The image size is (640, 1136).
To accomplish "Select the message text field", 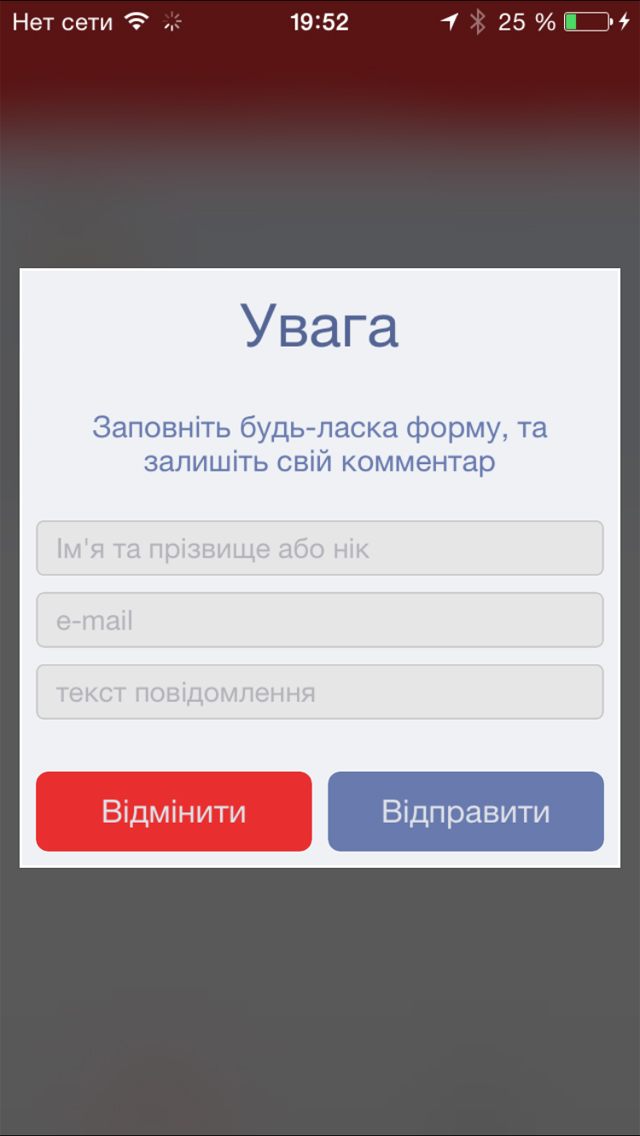I will (320, 692).
